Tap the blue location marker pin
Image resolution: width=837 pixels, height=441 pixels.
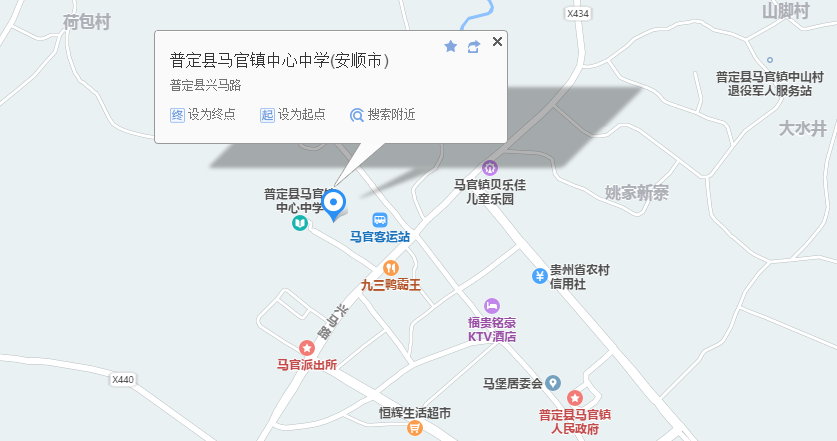click(336, 203)
